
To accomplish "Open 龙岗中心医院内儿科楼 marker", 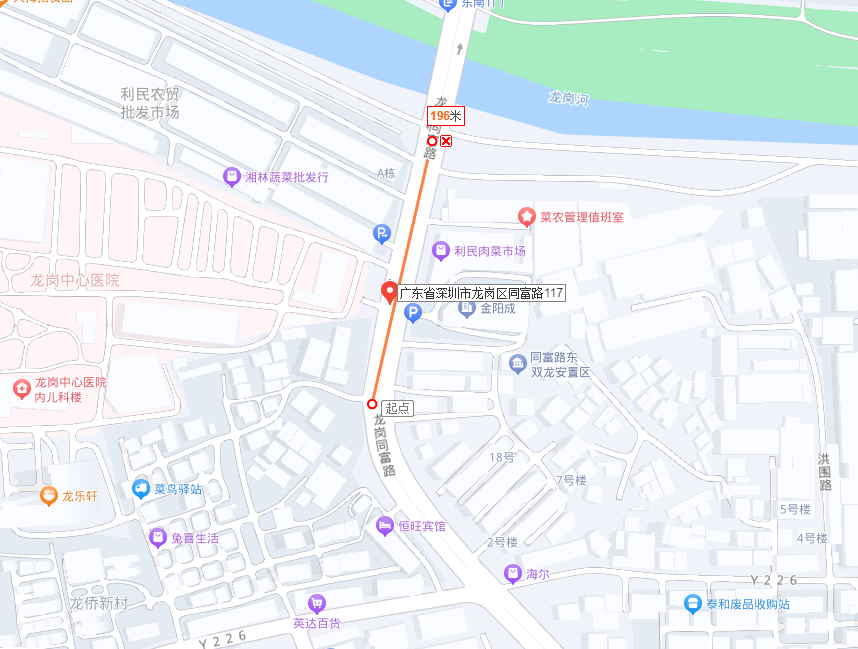I will [21, 388].
